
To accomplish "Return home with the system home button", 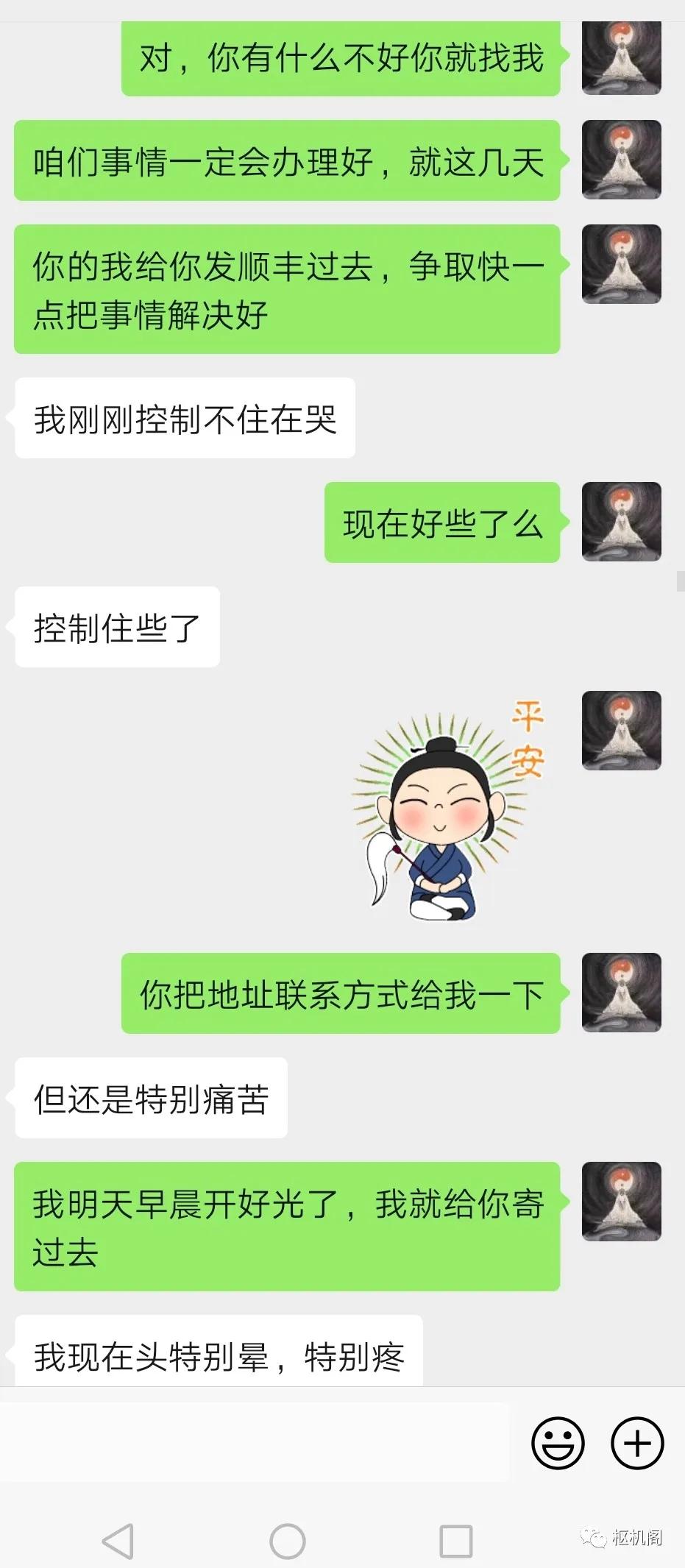I will click(287, 1541).
